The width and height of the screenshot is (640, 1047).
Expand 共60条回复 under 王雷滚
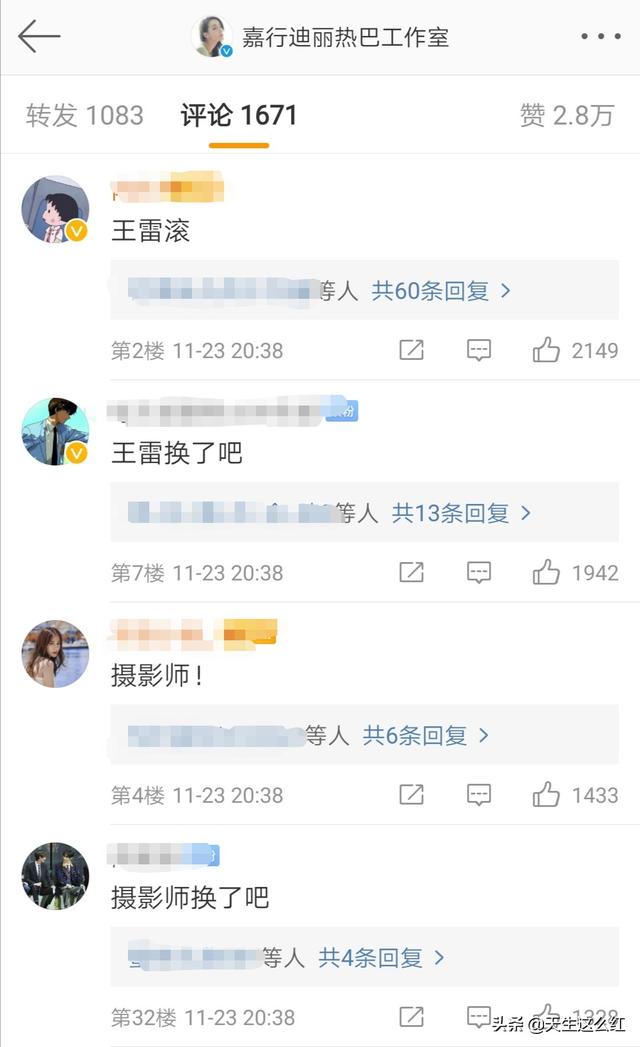coord(441,291)
